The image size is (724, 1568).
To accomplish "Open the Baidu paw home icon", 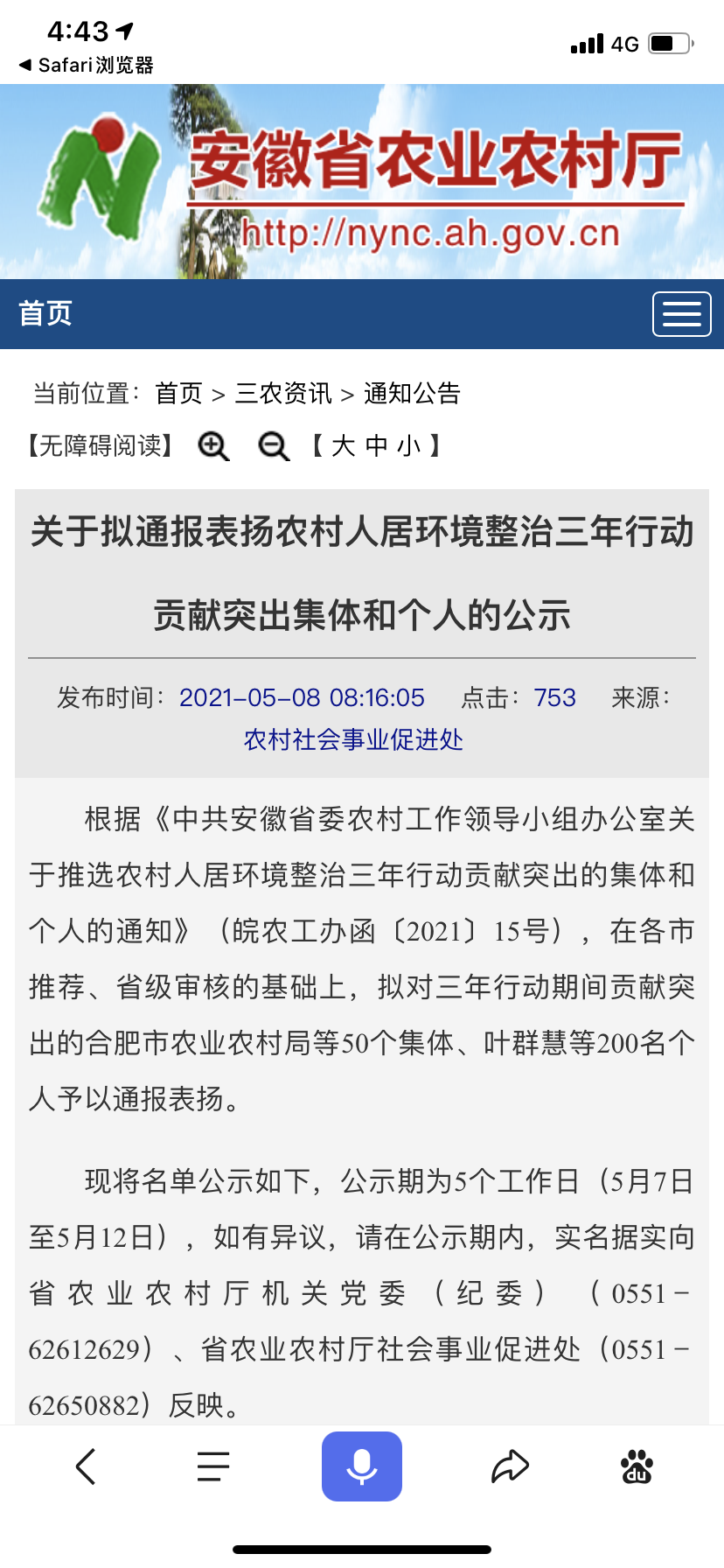I will [x=637, y=1466].
